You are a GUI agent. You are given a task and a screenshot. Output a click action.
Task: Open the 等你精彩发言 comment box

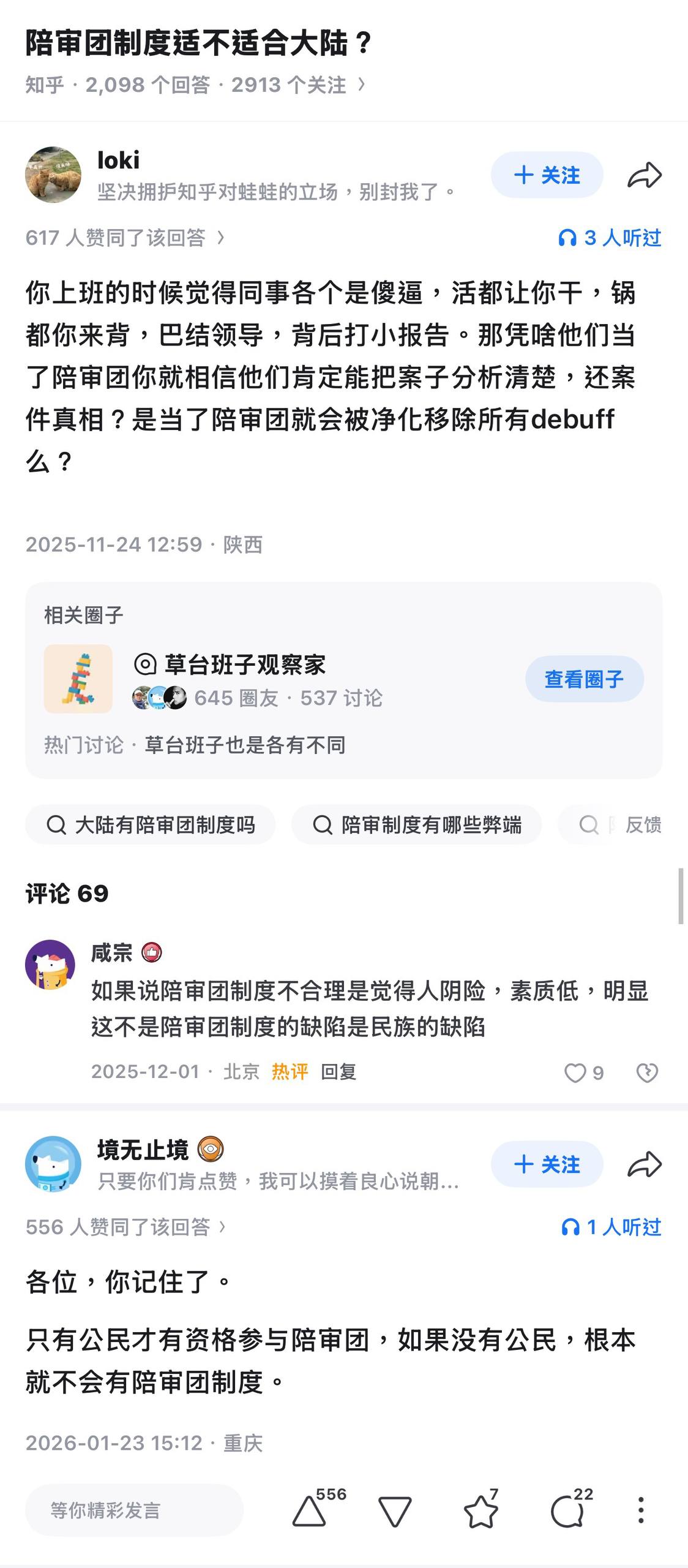click(x=134, y=1510)
